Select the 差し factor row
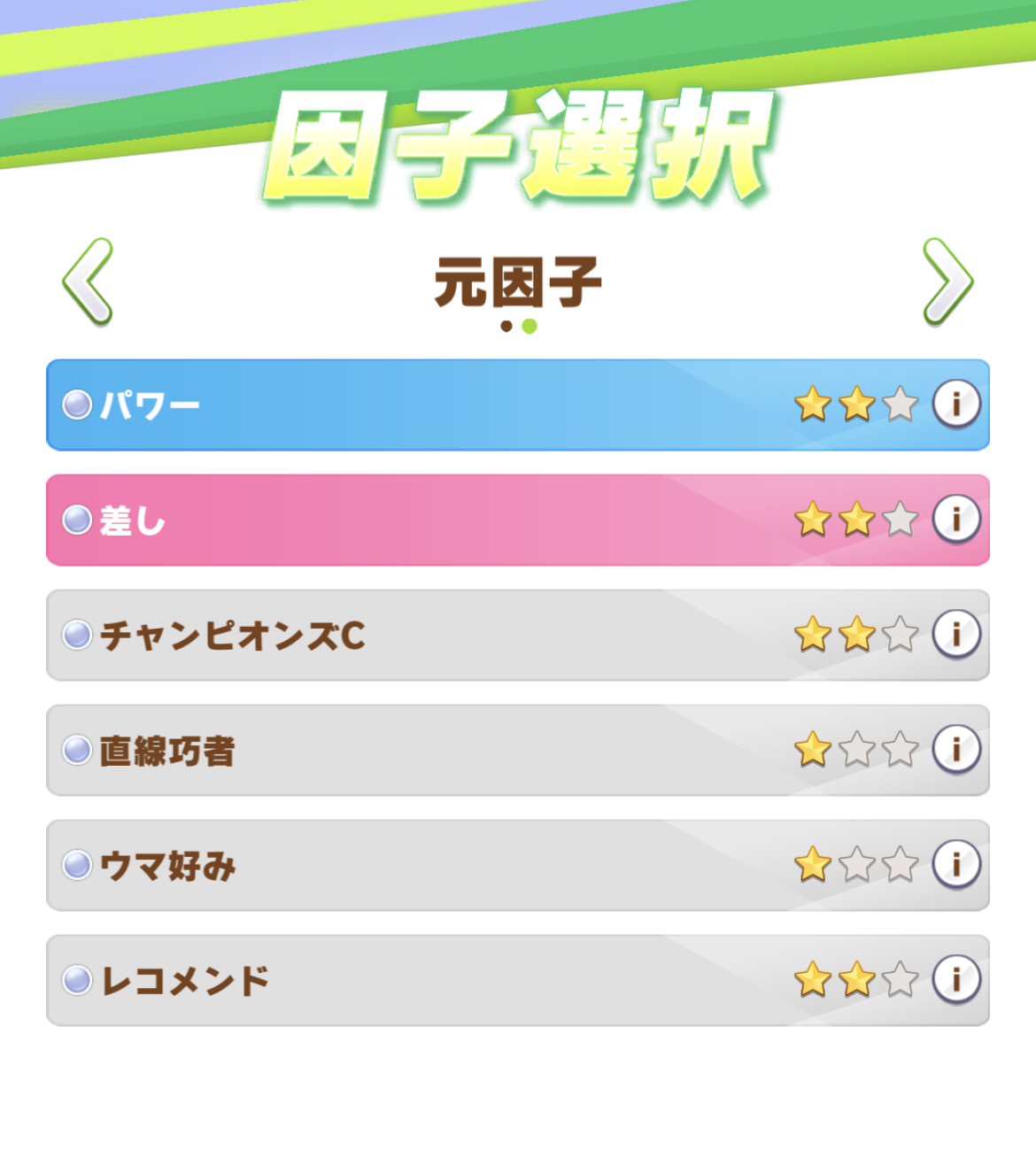 (518, 521)
